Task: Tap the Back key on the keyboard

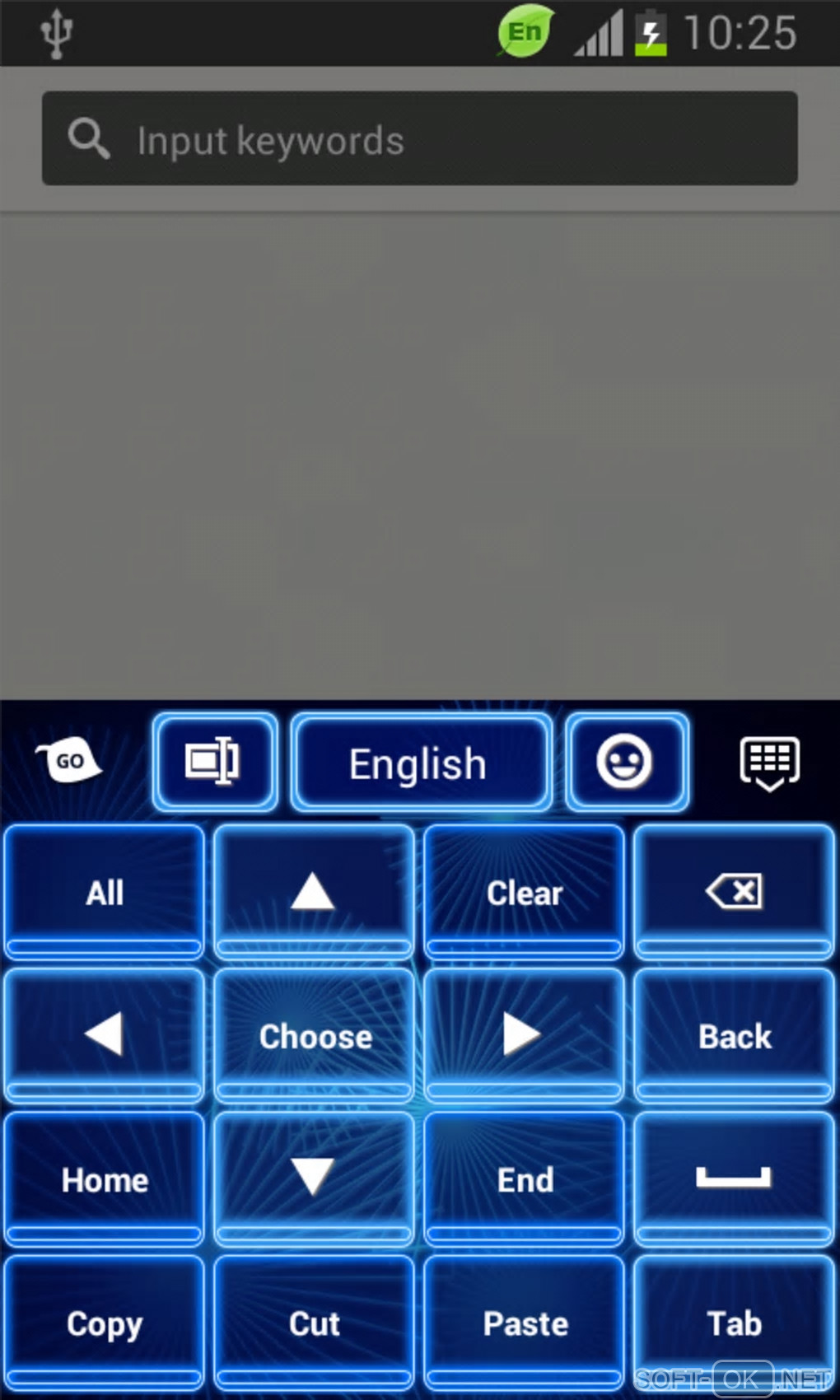Action: coord(734,1036)
